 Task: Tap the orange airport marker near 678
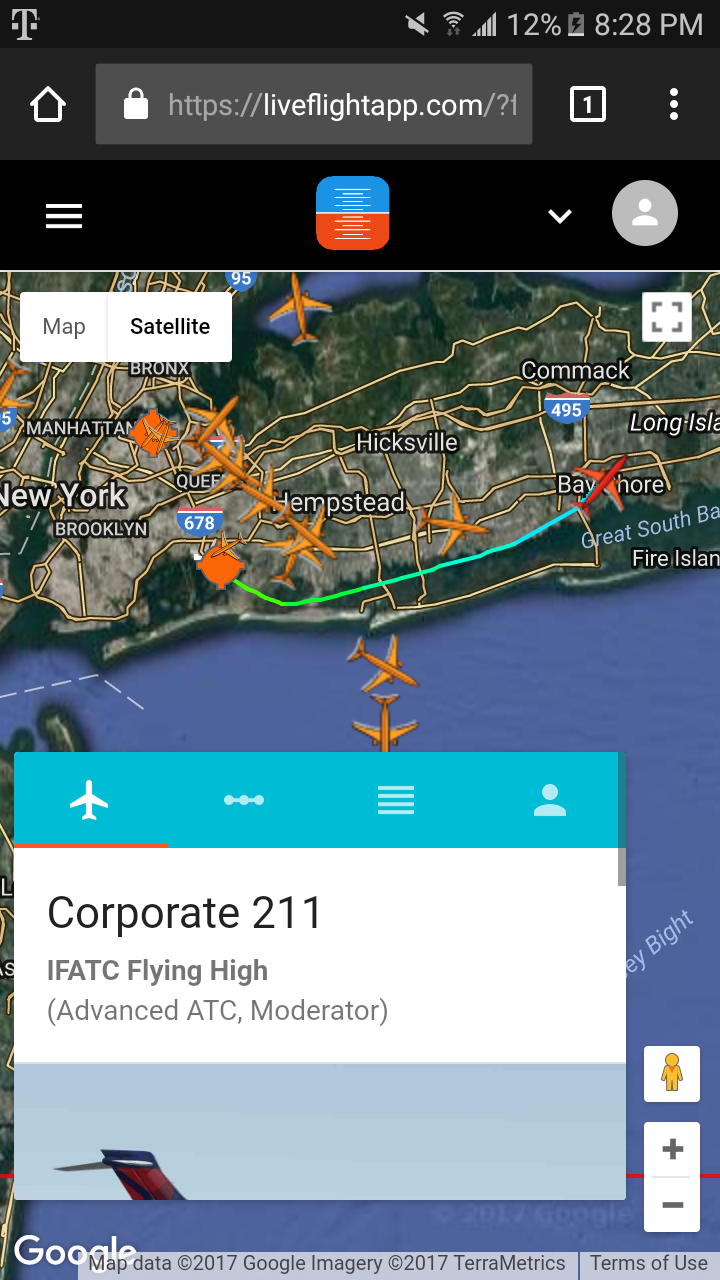[x=220, y=566]
